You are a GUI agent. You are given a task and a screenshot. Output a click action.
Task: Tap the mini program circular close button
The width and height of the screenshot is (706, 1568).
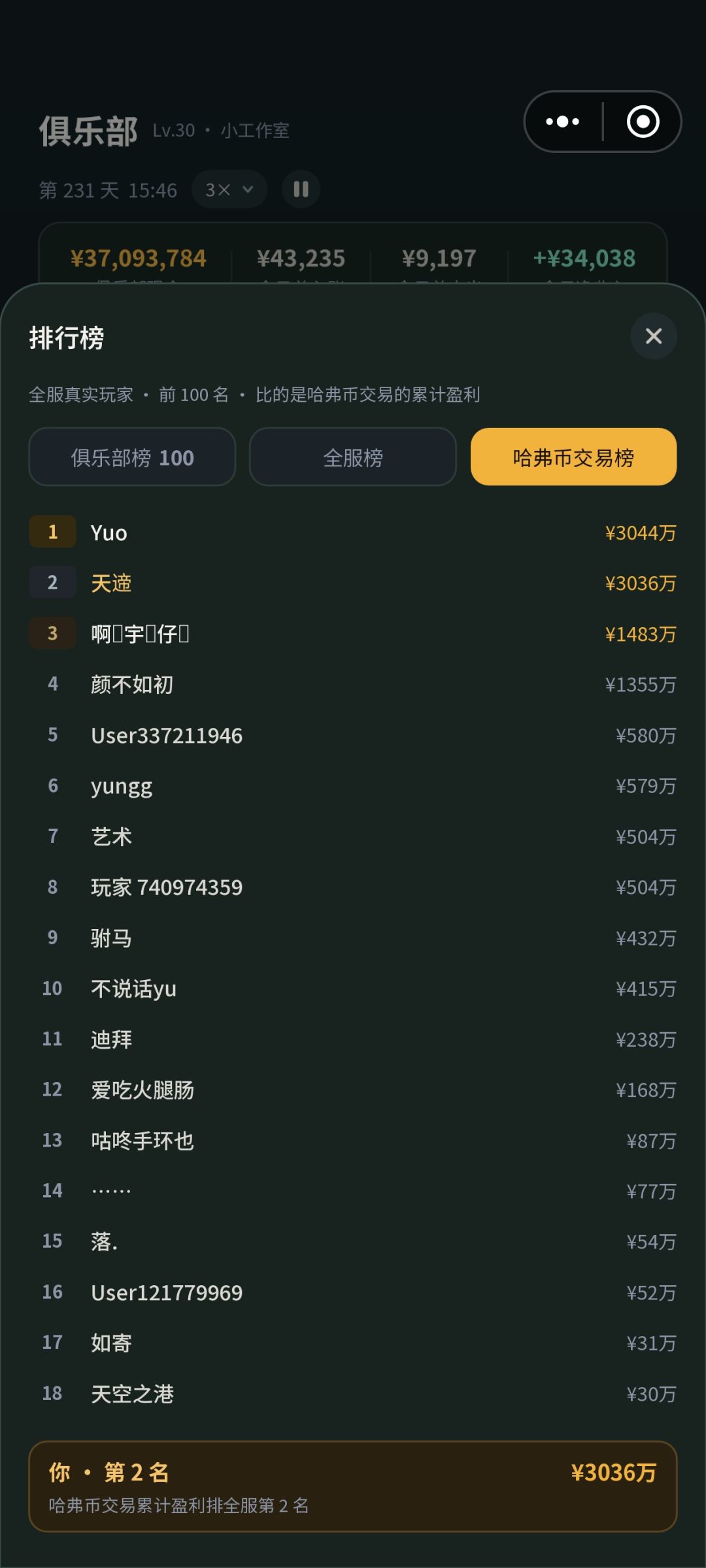(x=643, y=122)
